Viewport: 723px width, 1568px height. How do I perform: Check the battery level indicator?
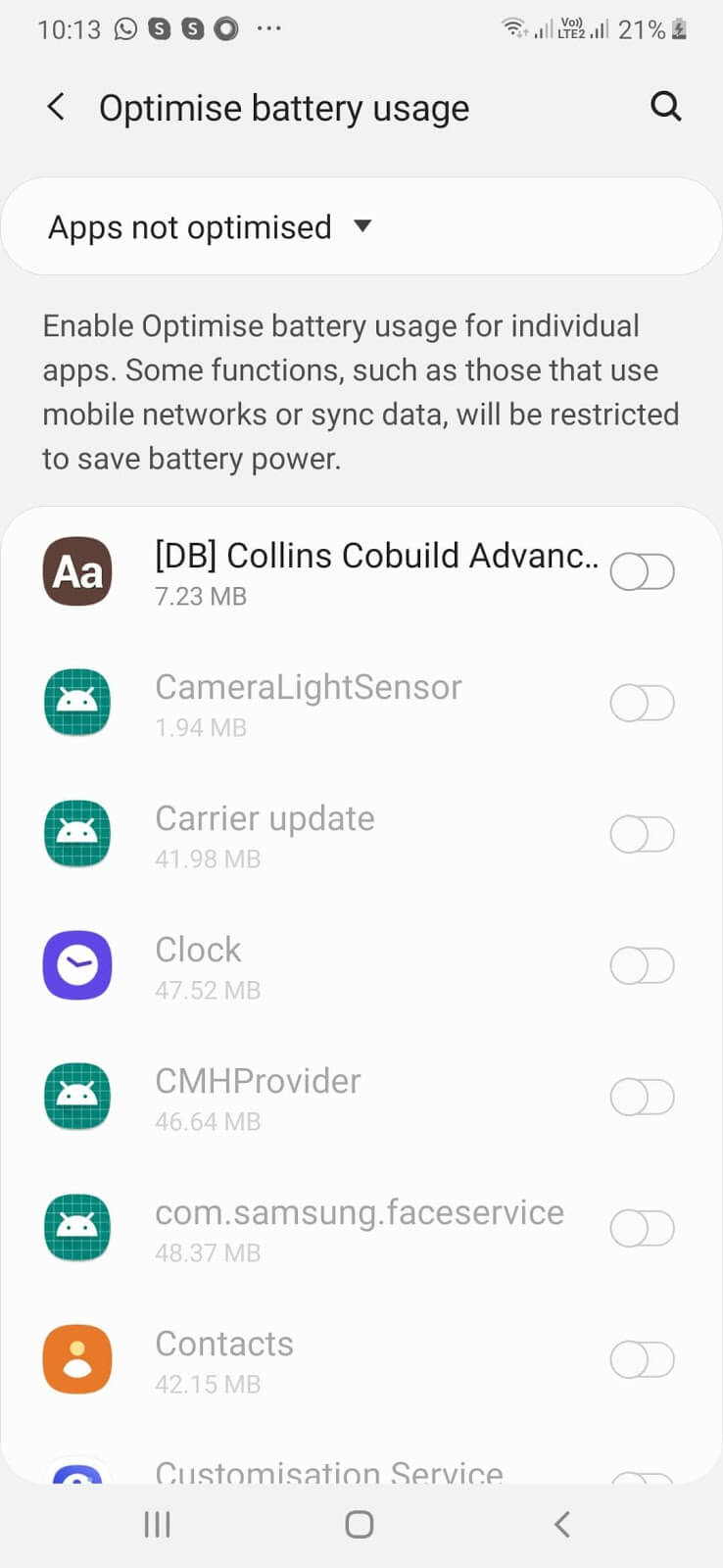click(645, 29)
